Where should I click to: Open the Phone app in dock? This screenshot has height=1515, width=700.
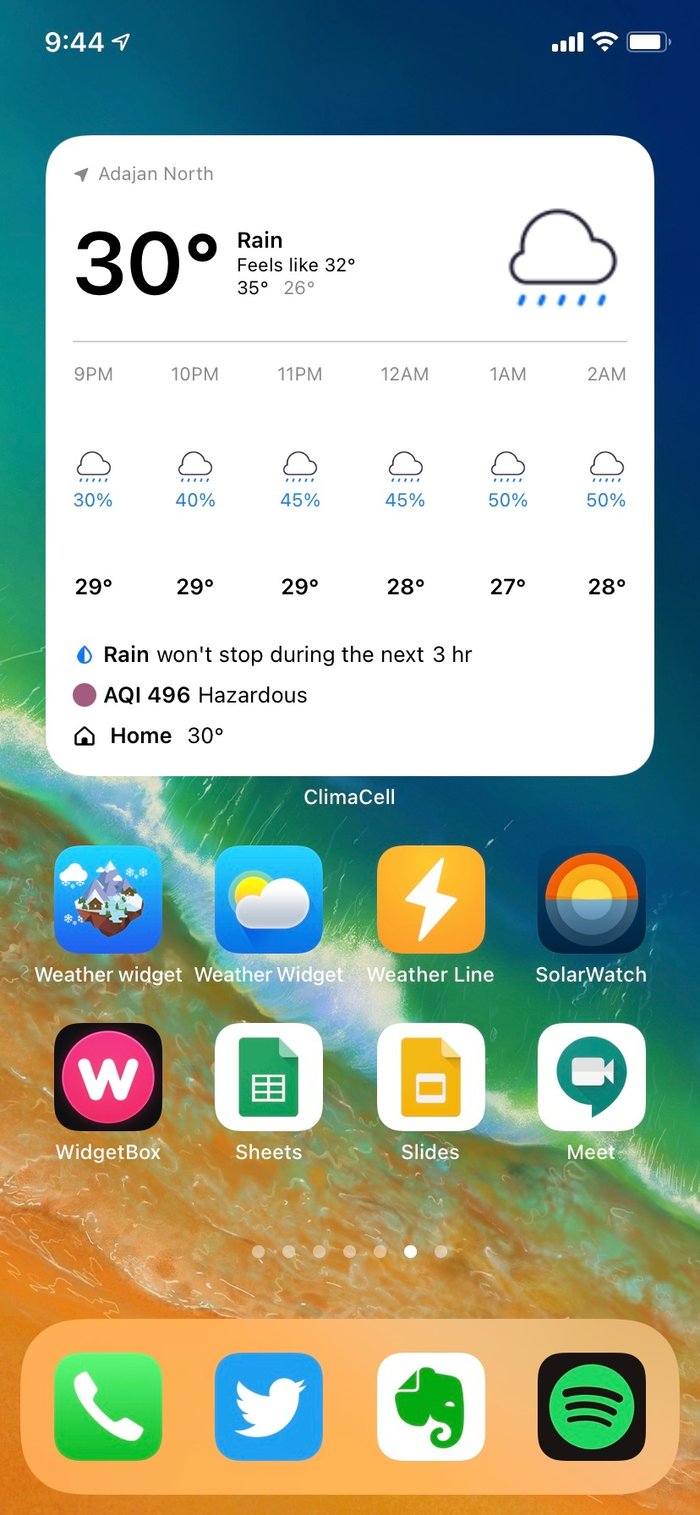108,1407
